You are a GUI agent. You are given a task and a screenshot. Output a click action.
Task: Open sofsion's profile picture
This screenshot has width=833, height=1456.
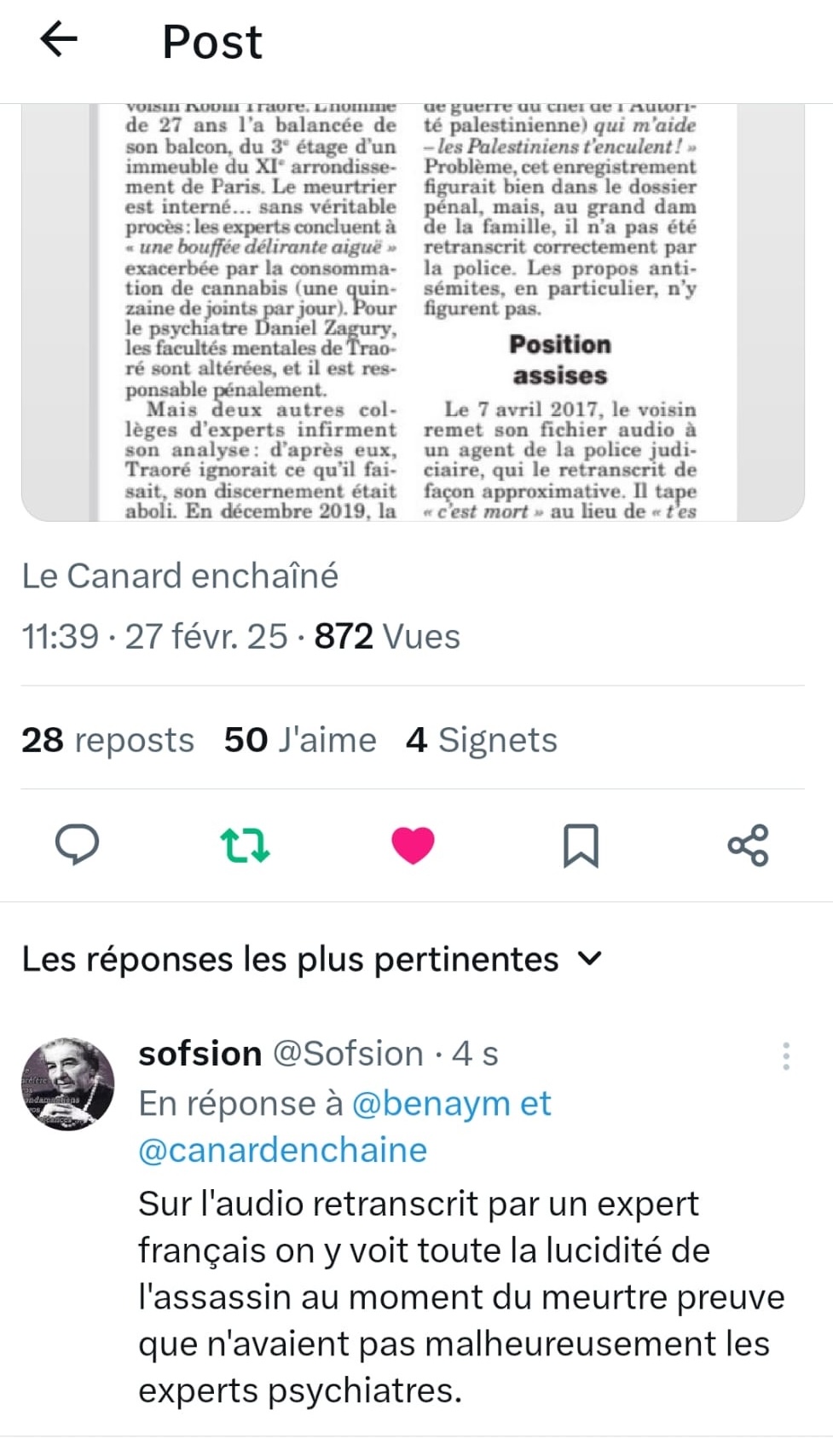tap(68, 1083)
